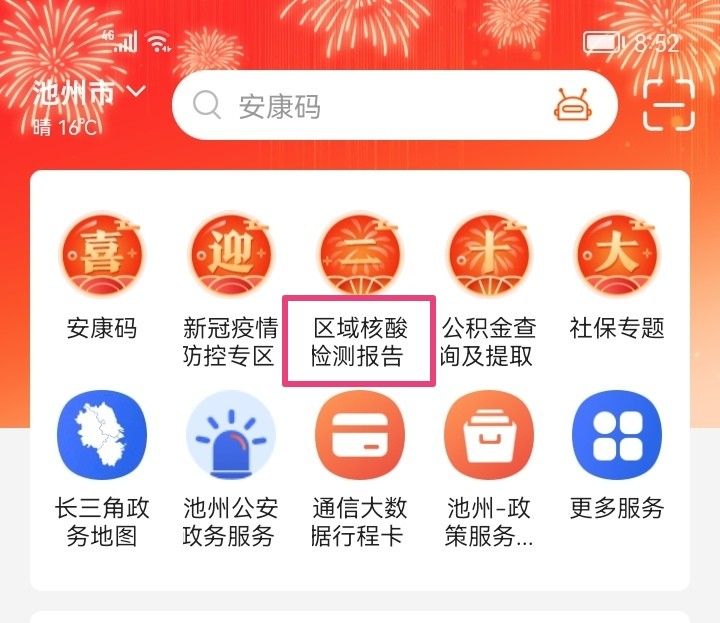Image resolution: width=720 pixels, height=623 pixels.
Task: Open the 安康码 service
Action: pos(101,257)
